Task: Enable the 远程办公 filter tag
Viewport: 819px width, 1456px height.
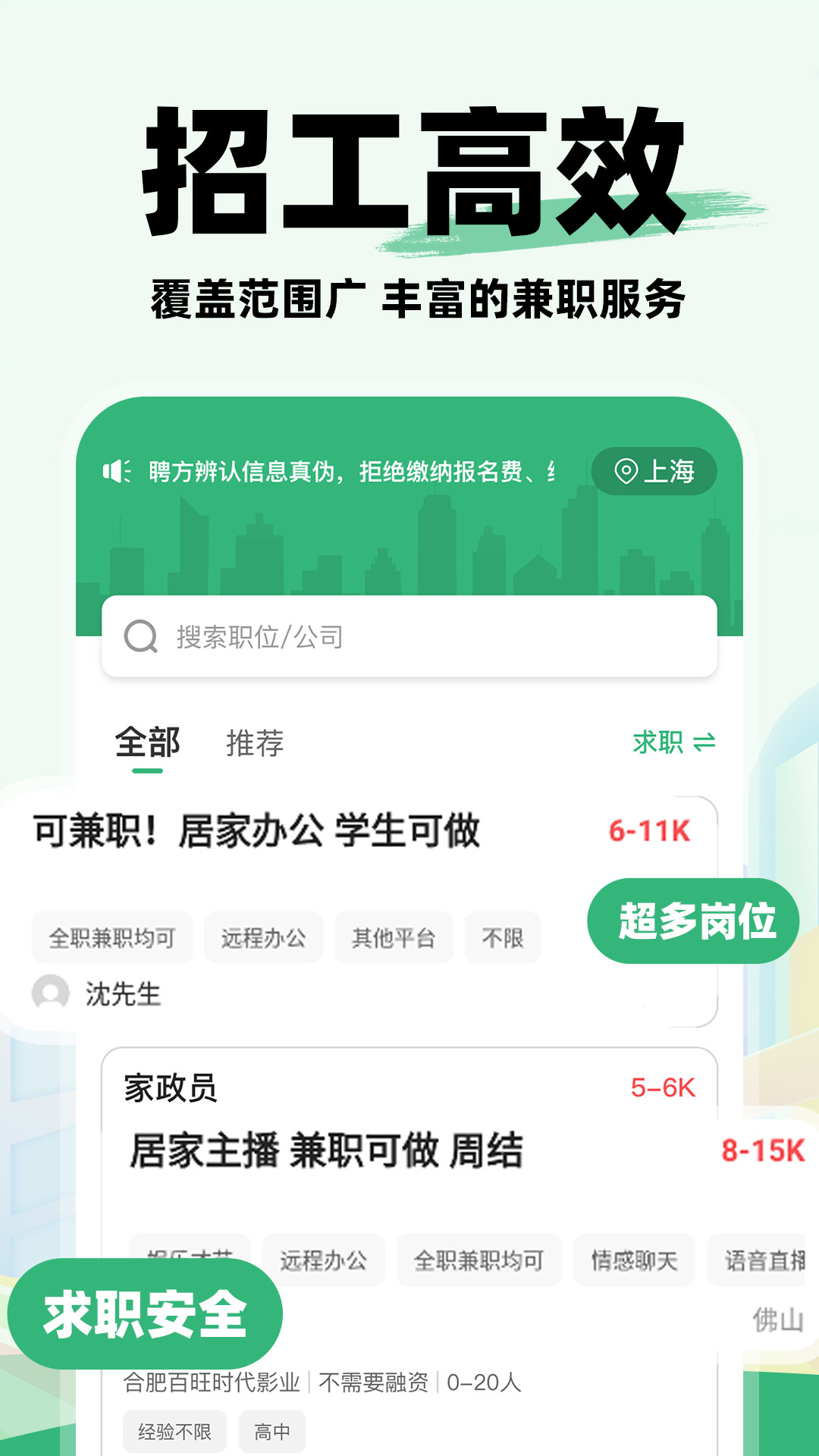Action: (x=263, y=937)
